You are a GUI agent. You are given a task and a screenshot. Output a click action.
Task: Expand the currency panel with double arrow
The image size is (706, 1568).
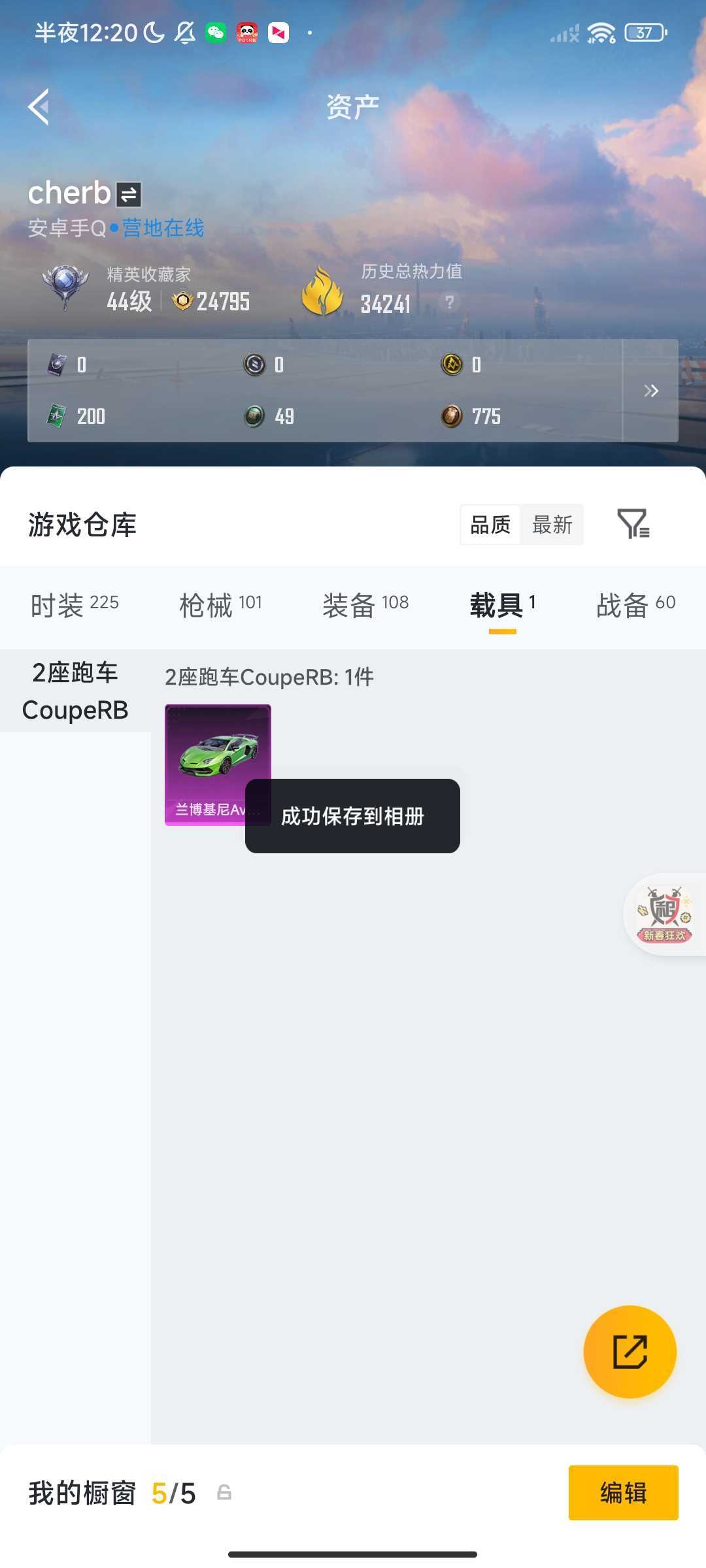(650, 391)
